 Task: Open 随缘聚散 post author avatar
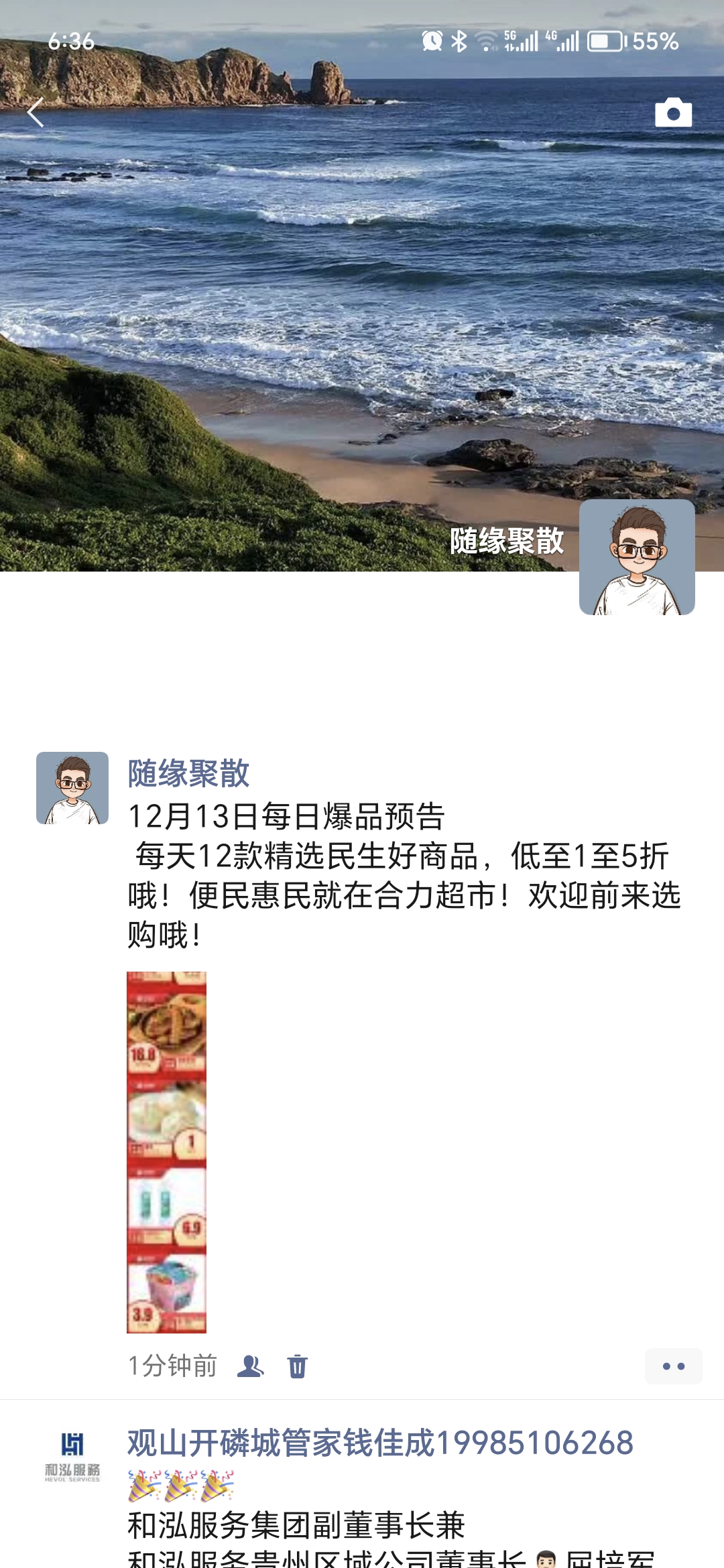pos(72,788)
